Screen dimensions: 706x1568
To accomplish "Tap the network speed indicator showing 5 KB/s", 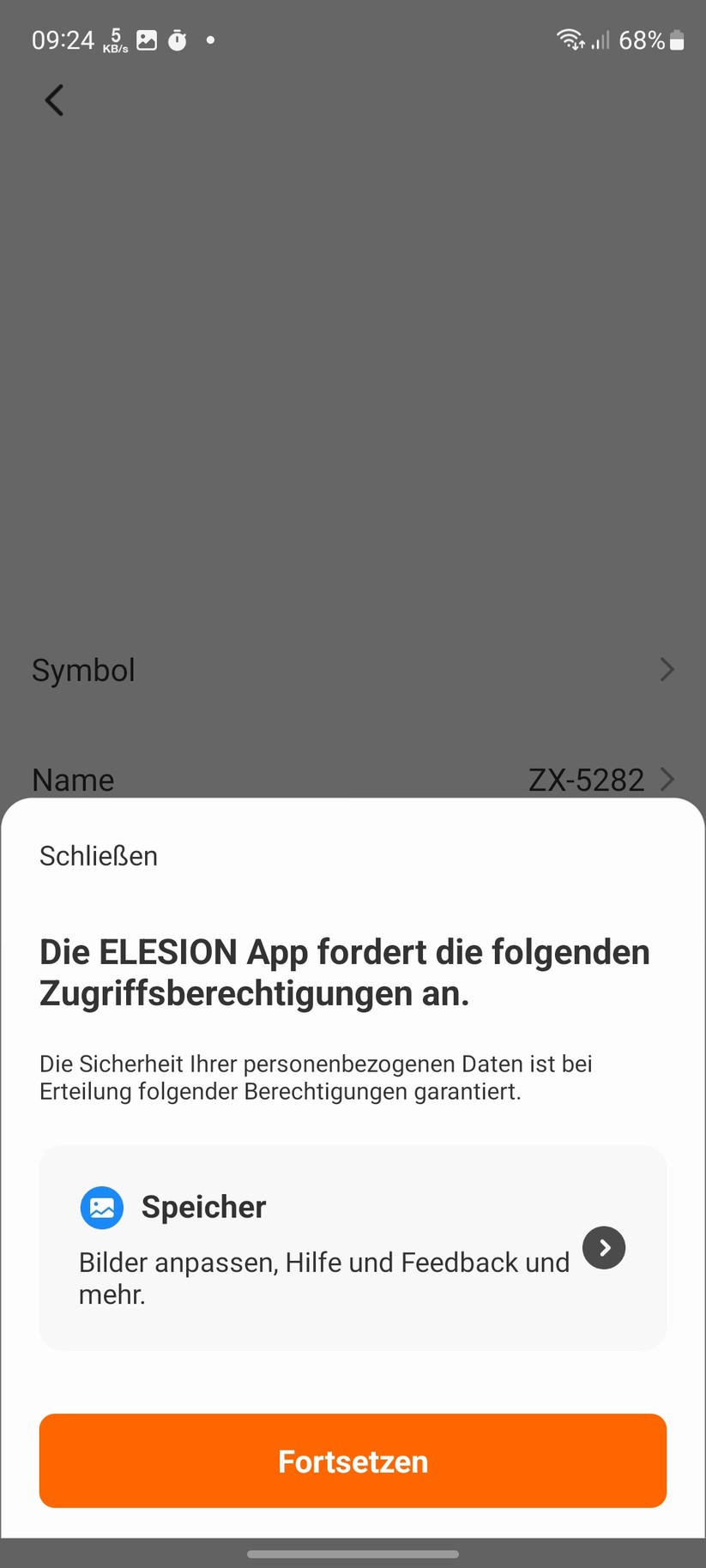I will pos(116,39).
